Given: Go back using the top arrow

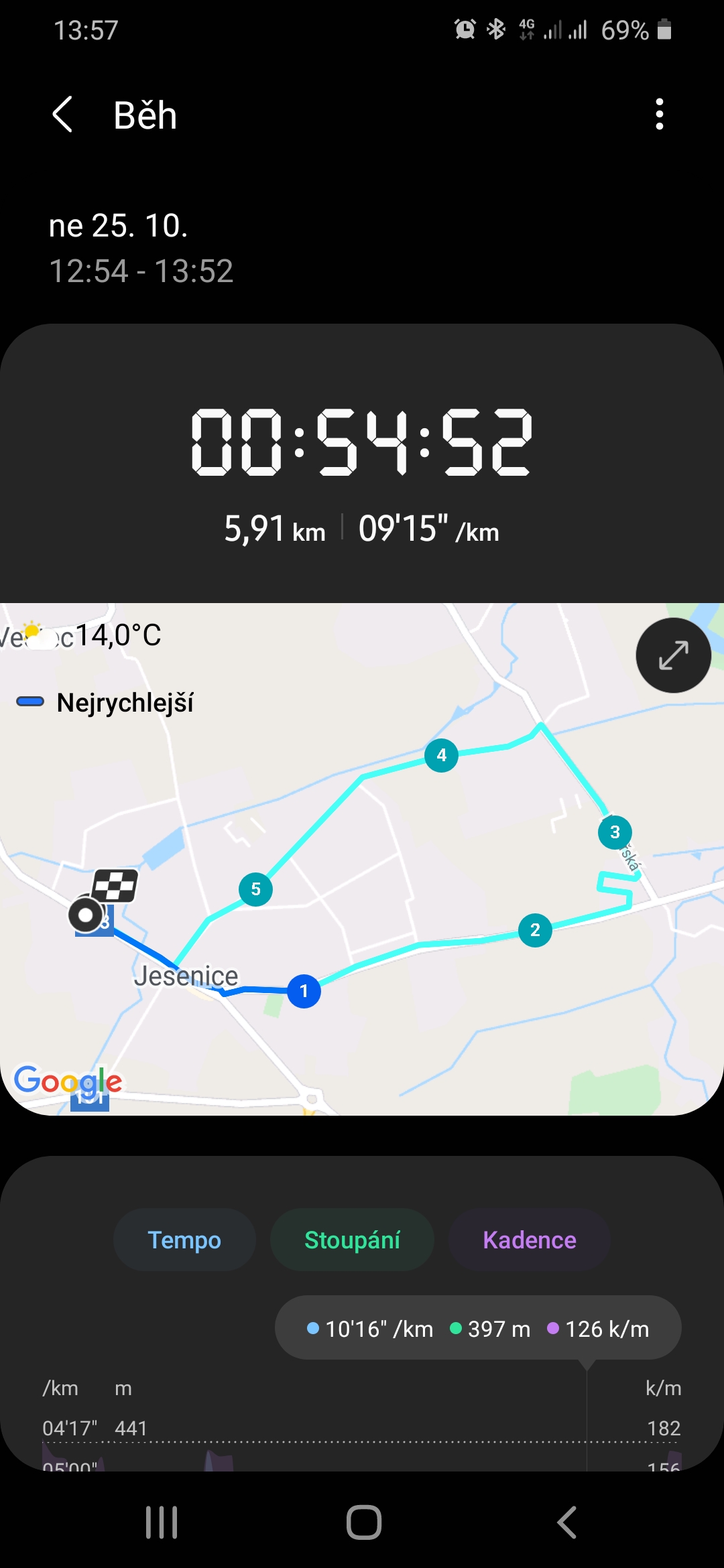Looking at the screenshot, I should coord(62,114).
